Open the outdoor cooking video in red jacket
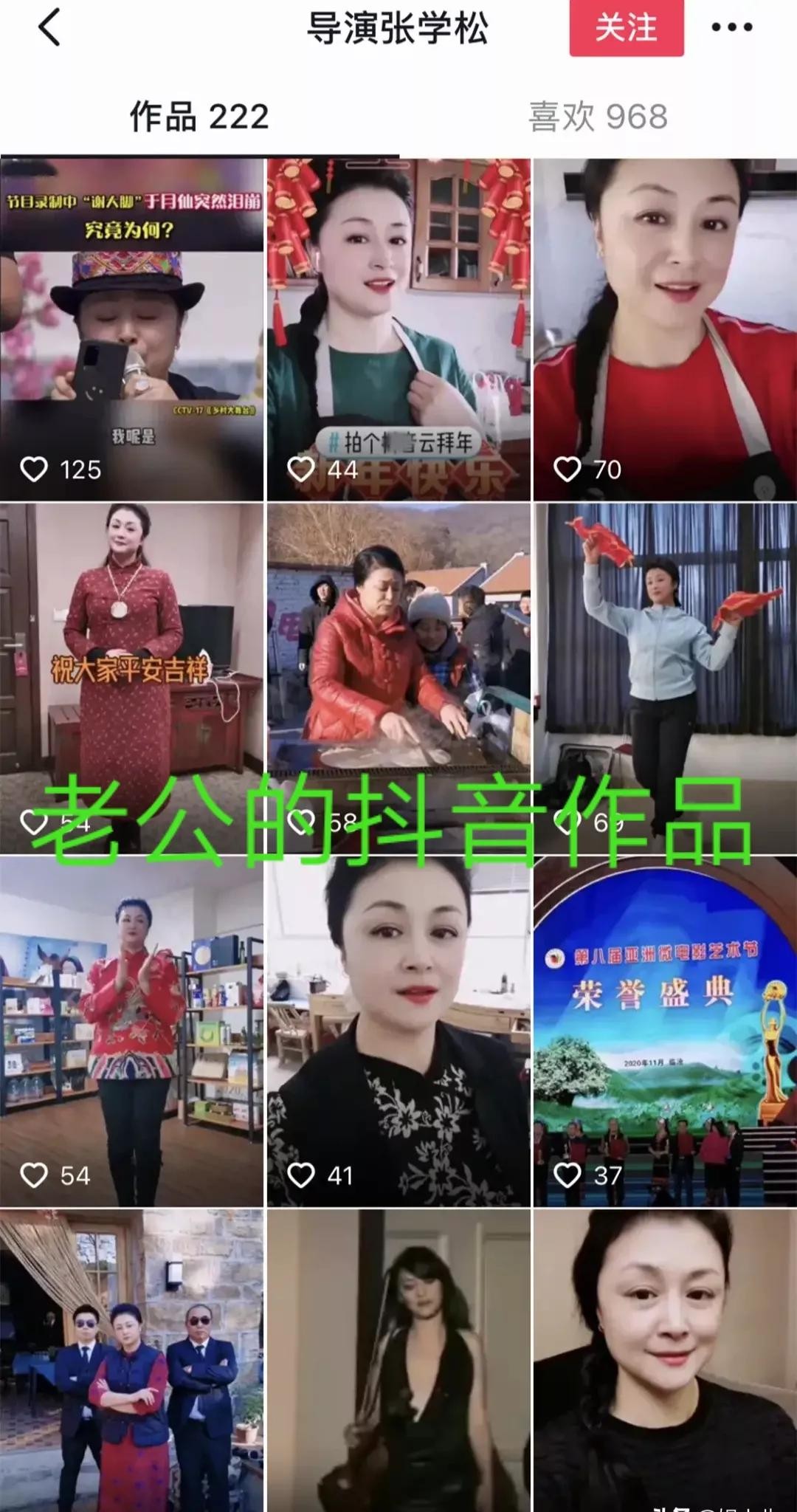Image resolution: width=797 pixels, height=1512 pixels. (x=398, y=678)
